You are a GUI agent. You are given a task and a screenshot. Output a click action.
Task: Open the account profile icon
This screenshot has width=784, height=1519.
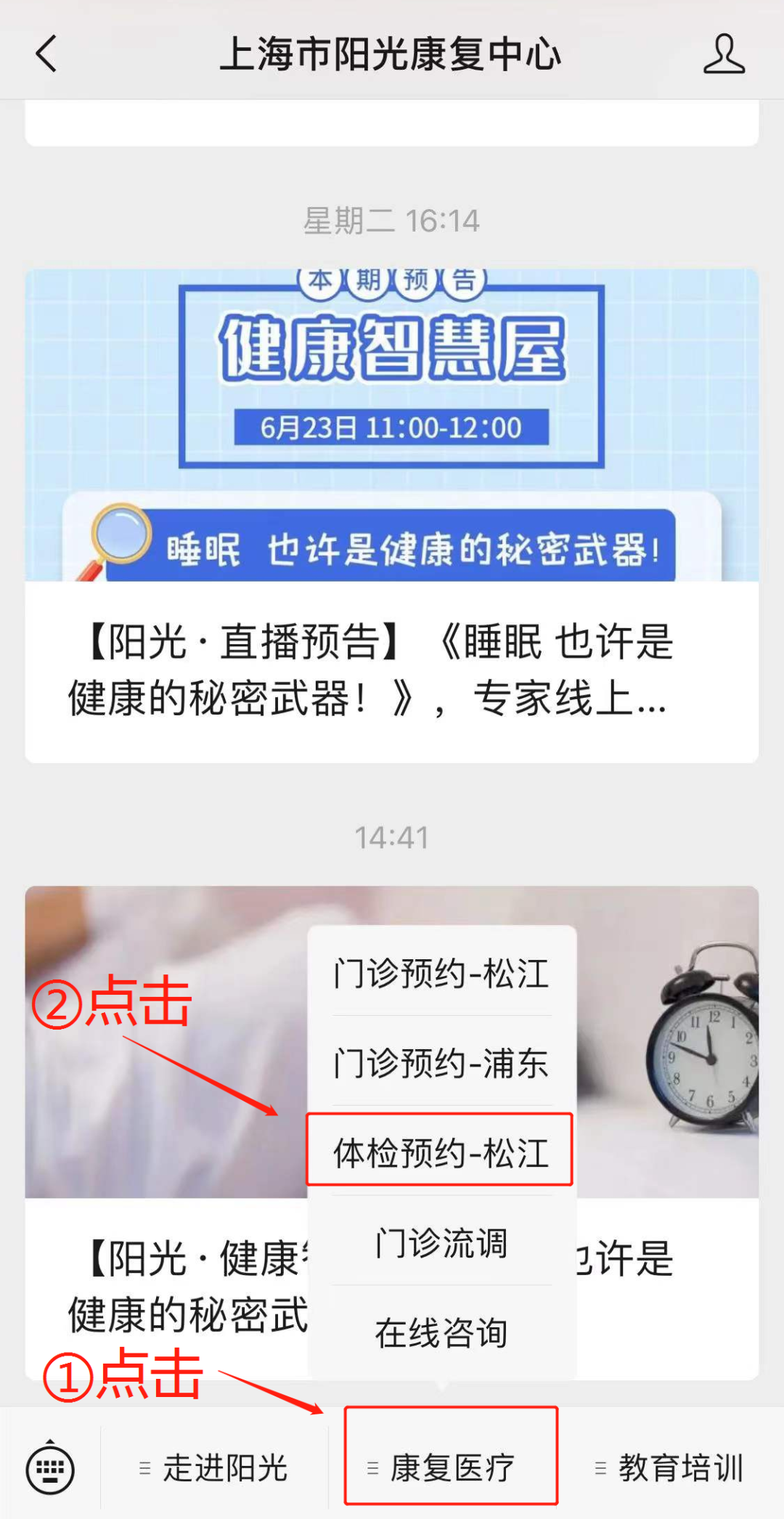(x=724, y=54)
